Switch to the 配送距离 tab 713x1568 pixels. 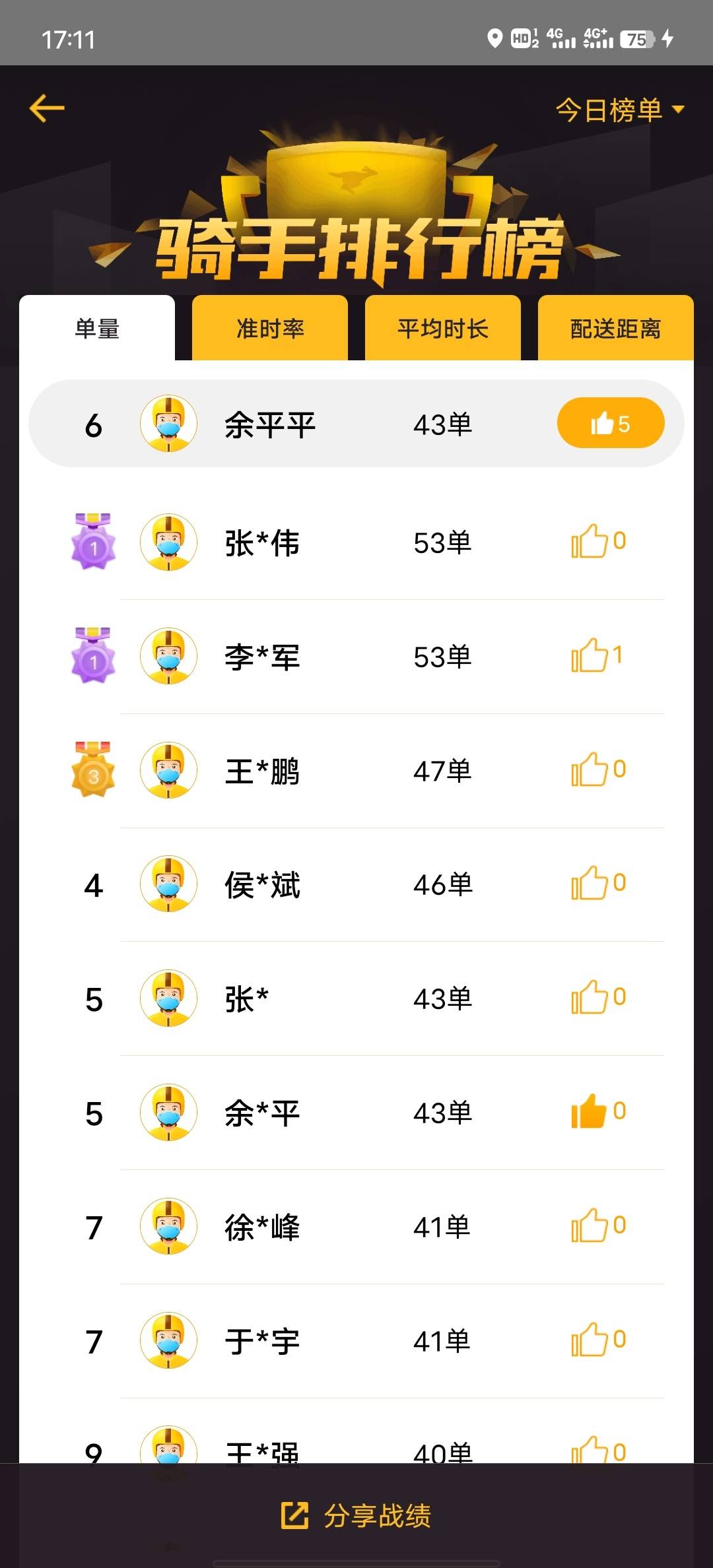click(x=615, y=328)
